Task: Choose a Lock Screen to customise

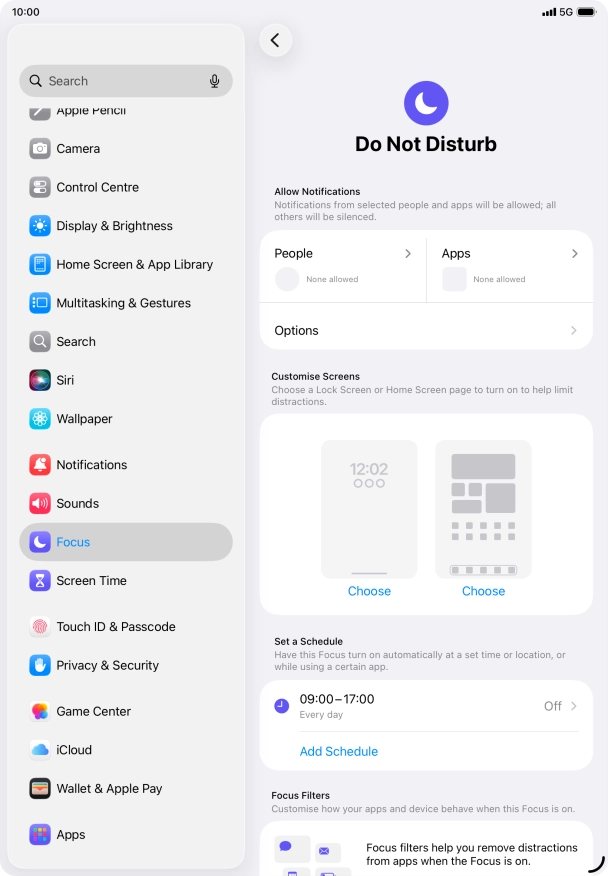Action: (369, 591)
